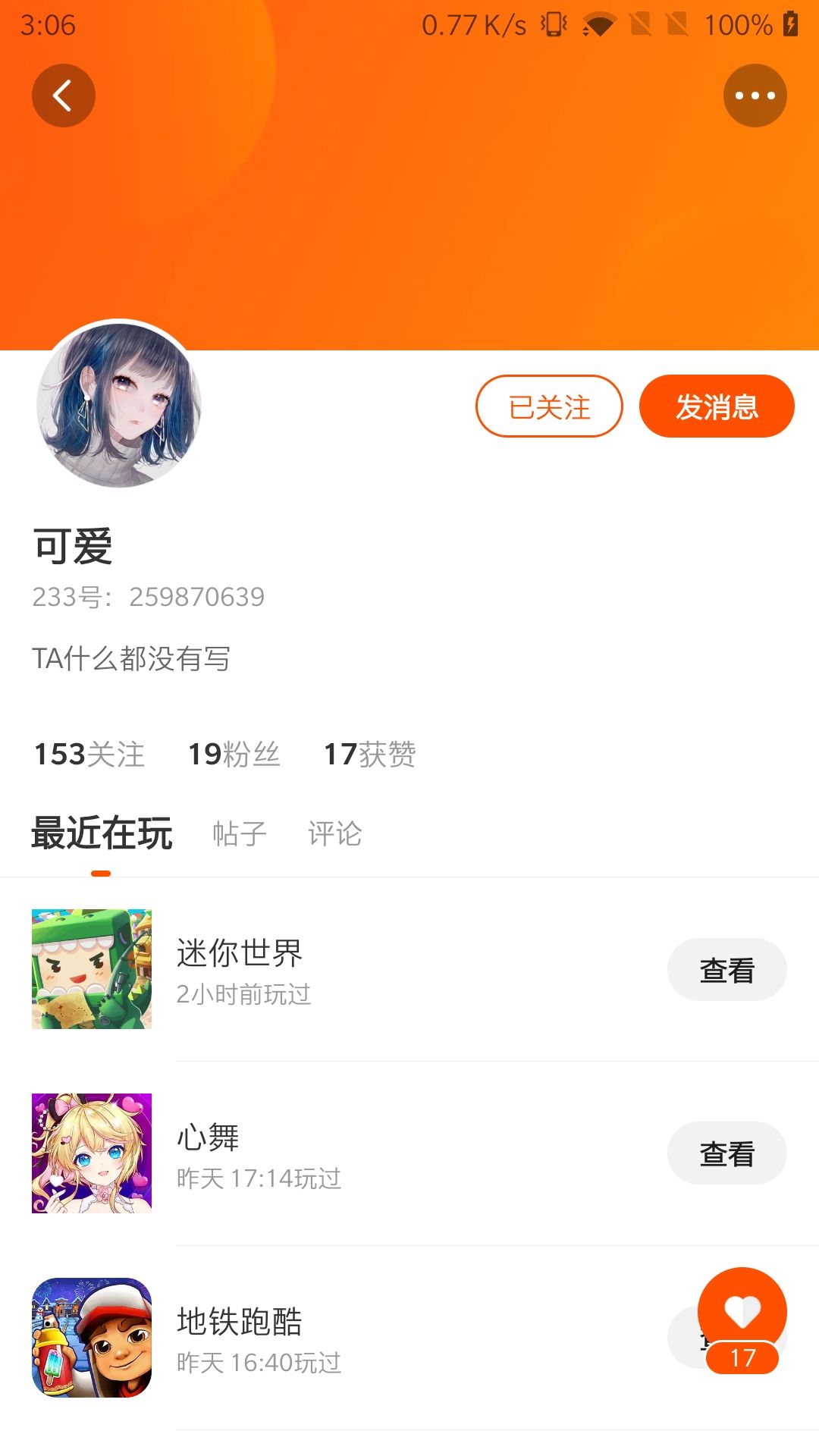Open the 迷你世界 game icon
This screenshot has height=1456, width=819.
point(92,969)
